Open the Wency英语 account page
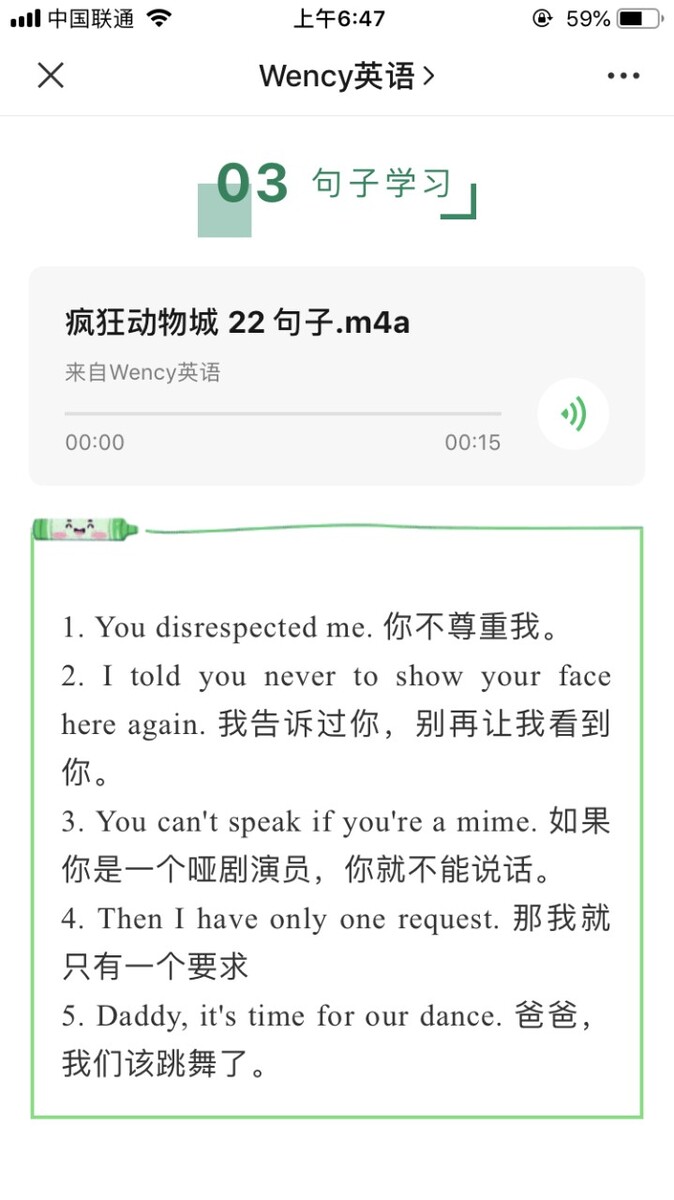 347,75
